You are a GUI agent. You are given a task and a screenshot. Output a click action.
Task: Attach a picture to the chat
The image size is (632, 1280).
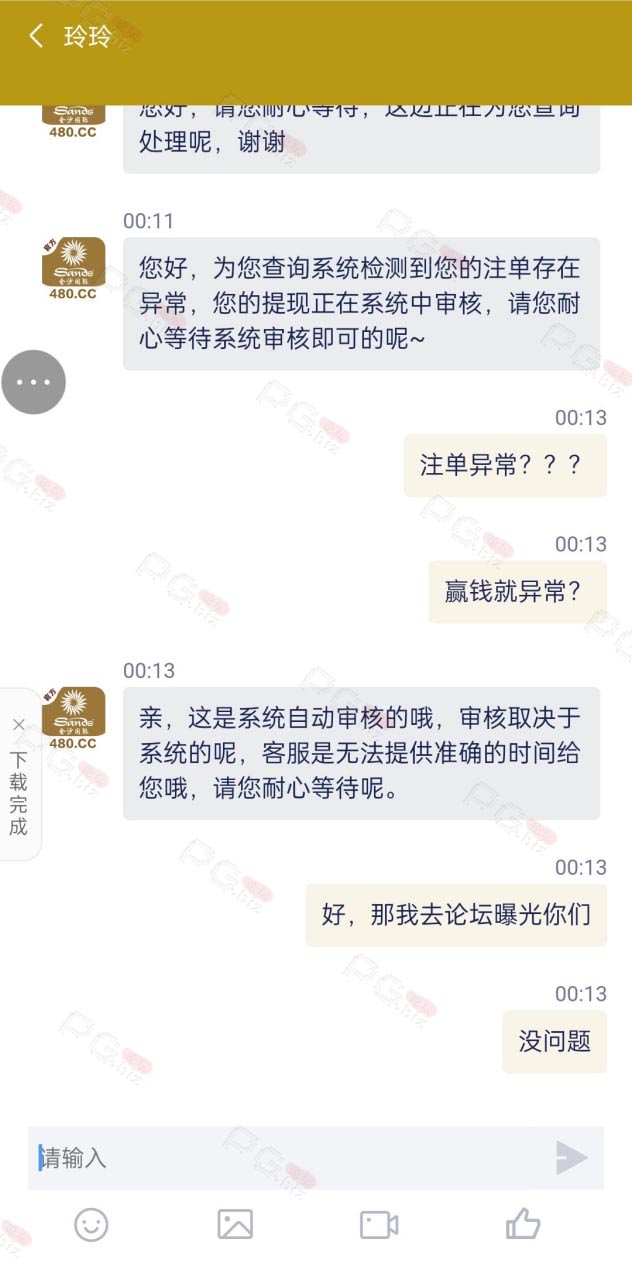pos(235,1224)
